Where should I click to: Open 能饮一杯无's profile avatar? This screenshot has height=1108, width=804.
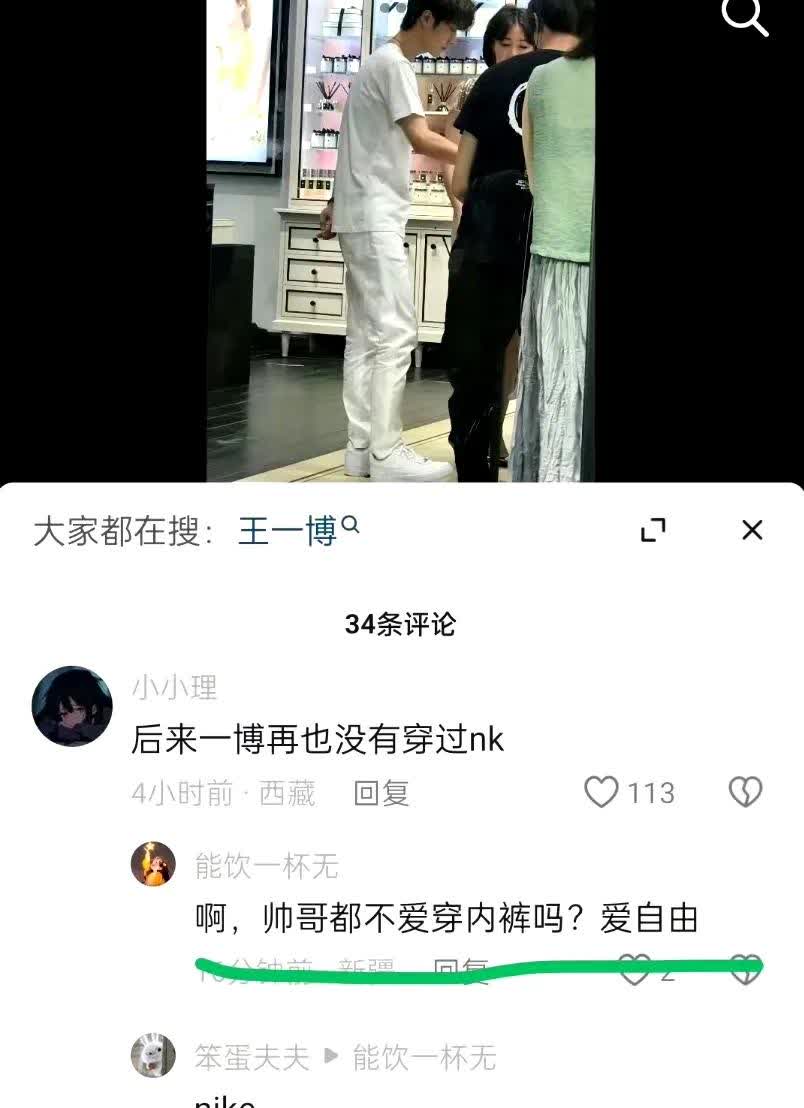[x=153, y=864]
